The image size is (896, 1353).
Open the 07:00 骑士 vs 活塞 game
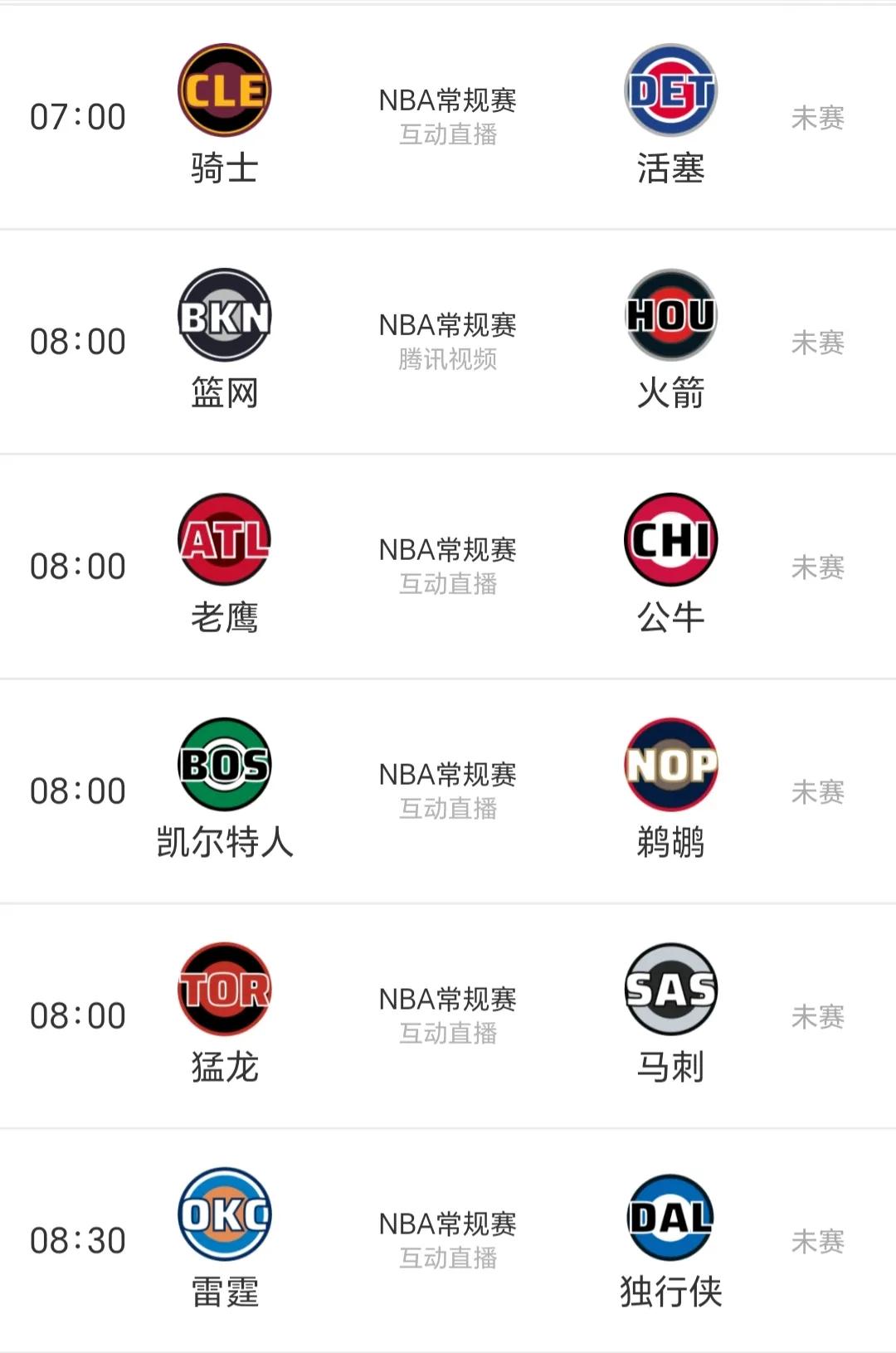pos(447,116)
